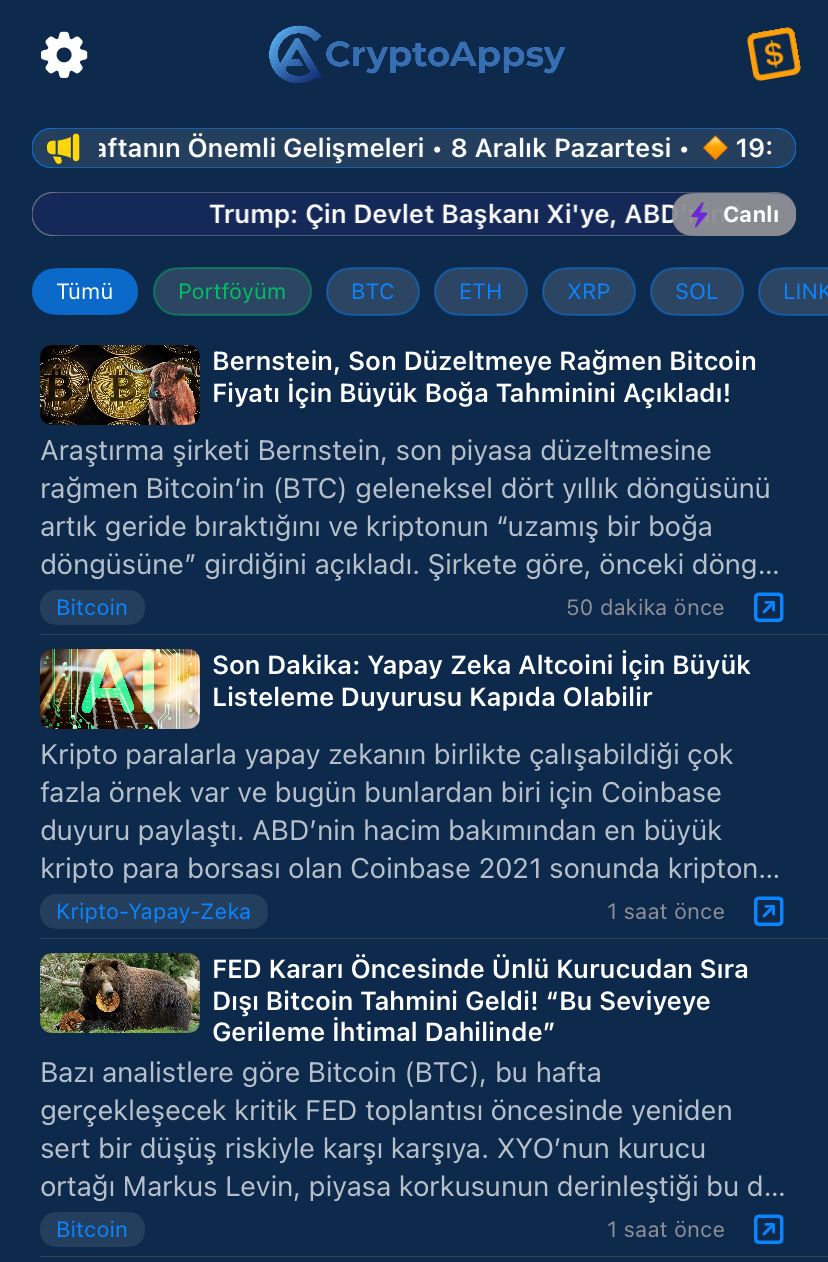The width and height of the screenshot is (828, 1262).
Task: Tap the Bitcoin tag under the Bernstein article
Action: coord(92,607)
